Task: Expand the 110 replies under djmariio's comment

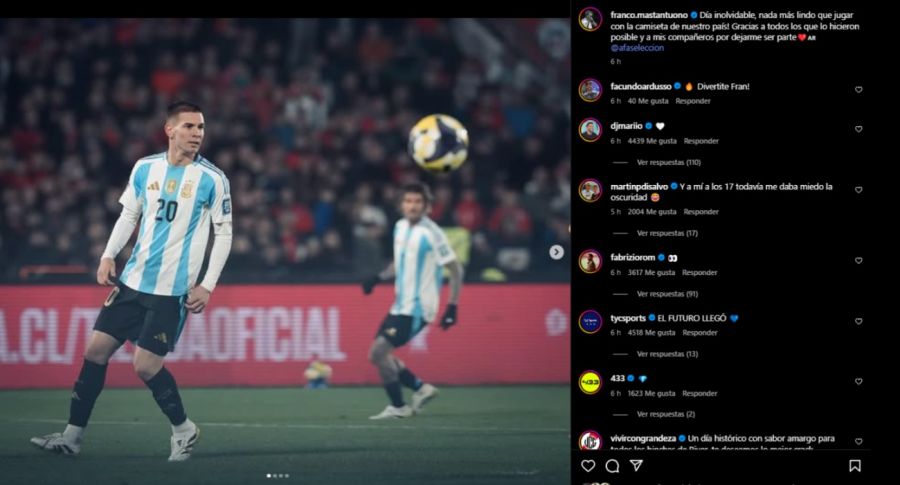Action: click(x=668, y=162)
